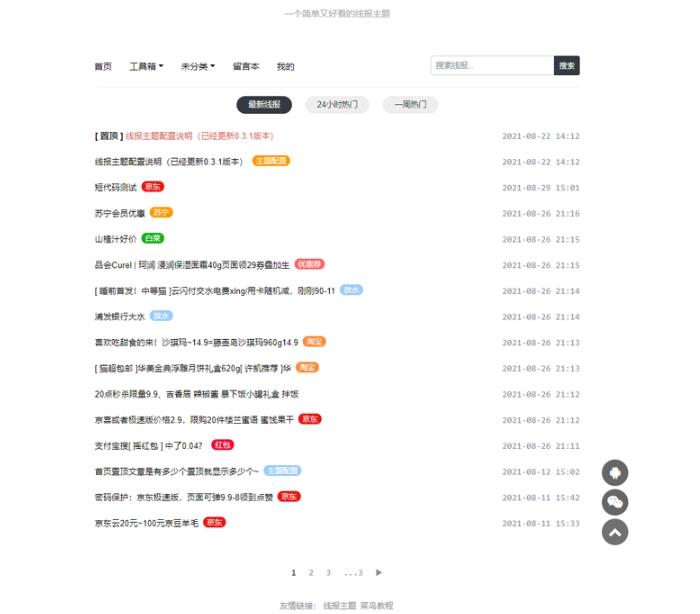Open 京东云20元~100元京豆羊毛 post
The width and height of the screenshot is (700, 614).
click(146, 522)
